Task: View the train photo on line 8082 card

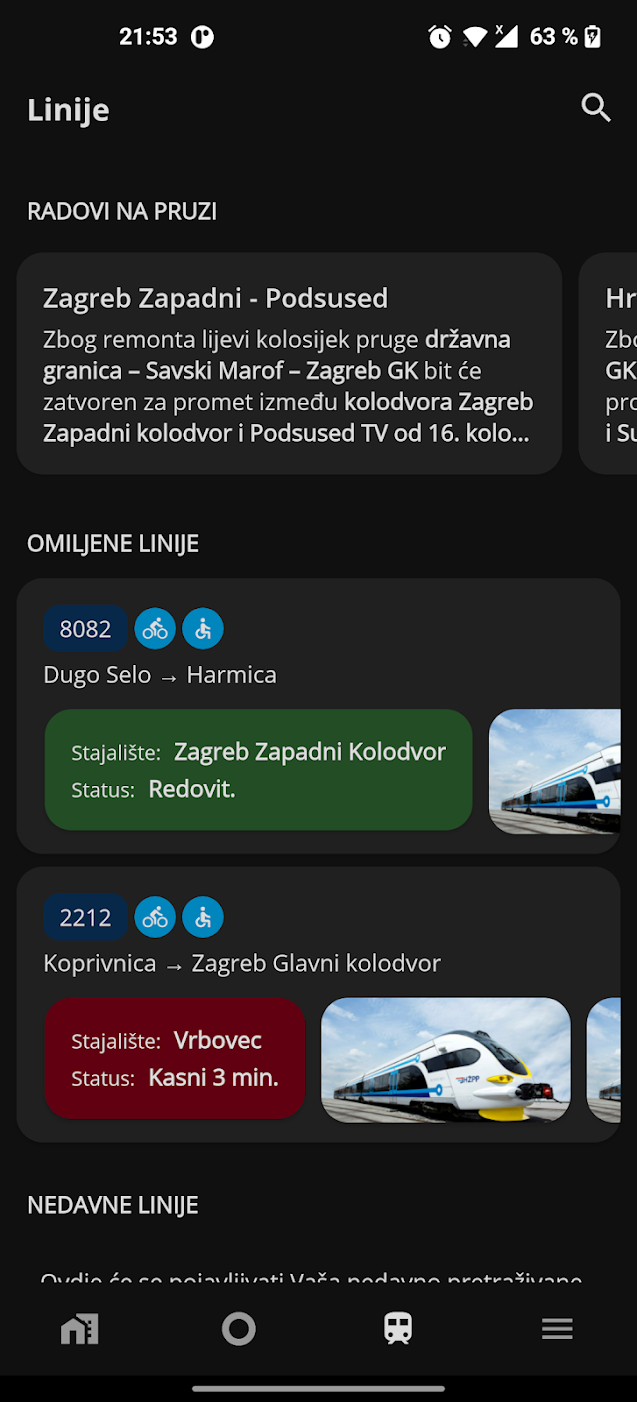Action: [x=555, y=772]
